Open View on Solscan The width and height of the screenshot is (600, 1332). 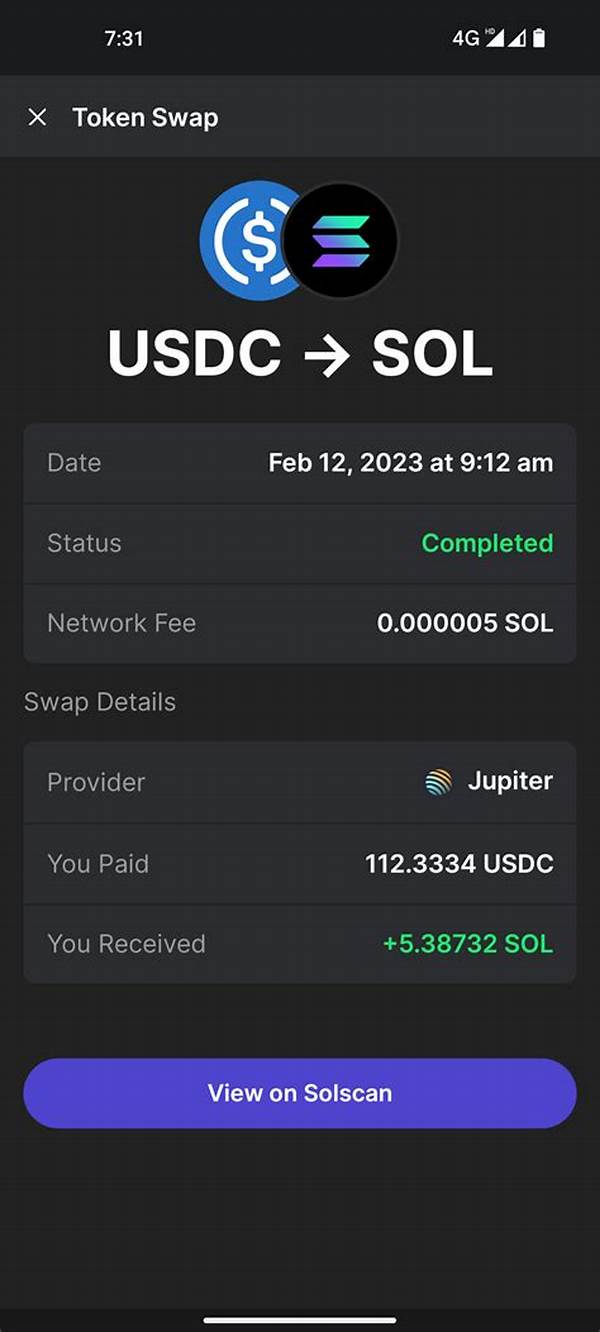tap(300, 1093)
